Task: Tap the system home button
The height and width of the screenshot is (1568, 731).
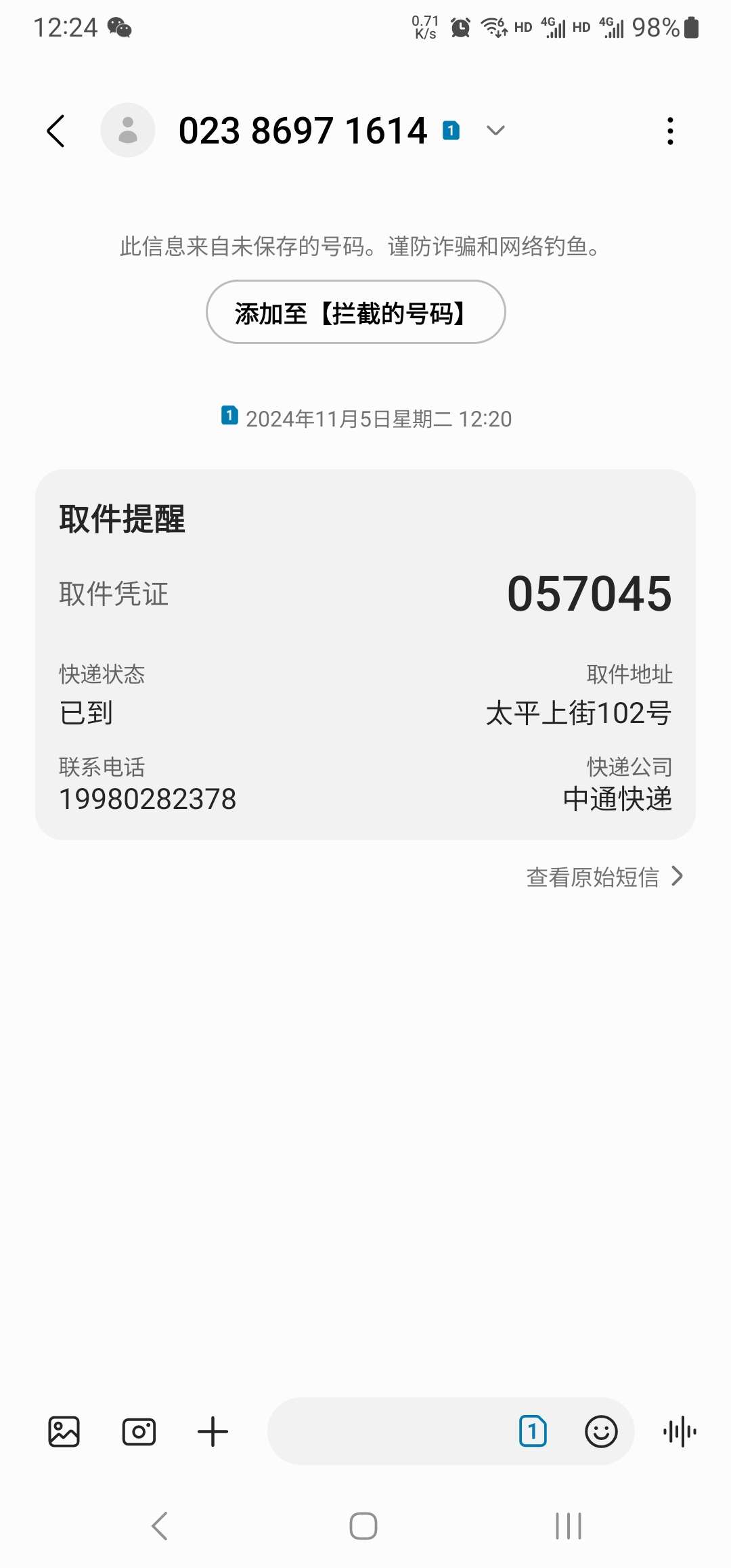Action: pos(363,1526)
